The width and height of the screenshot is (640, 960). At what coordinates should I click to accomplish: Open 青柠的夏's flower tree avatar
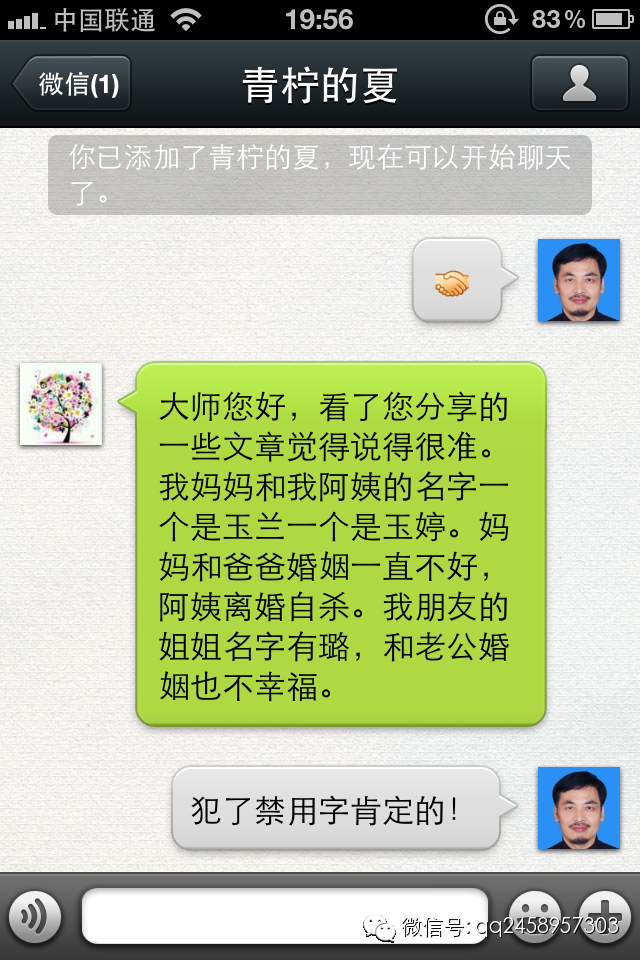(61, 404)
